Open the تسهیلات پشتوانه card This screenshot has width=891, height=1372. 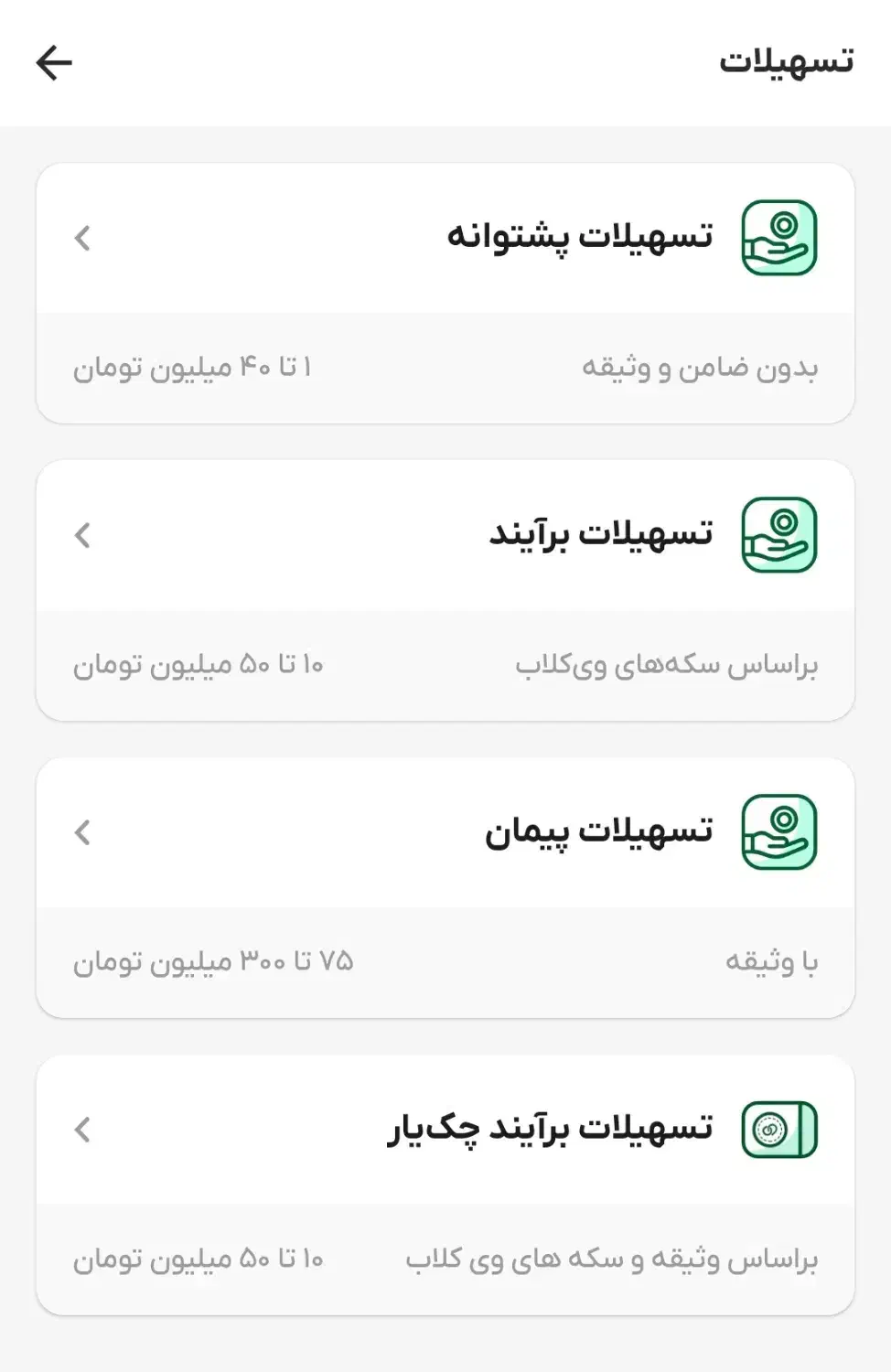pyautogui.click(x=445, y=240)
